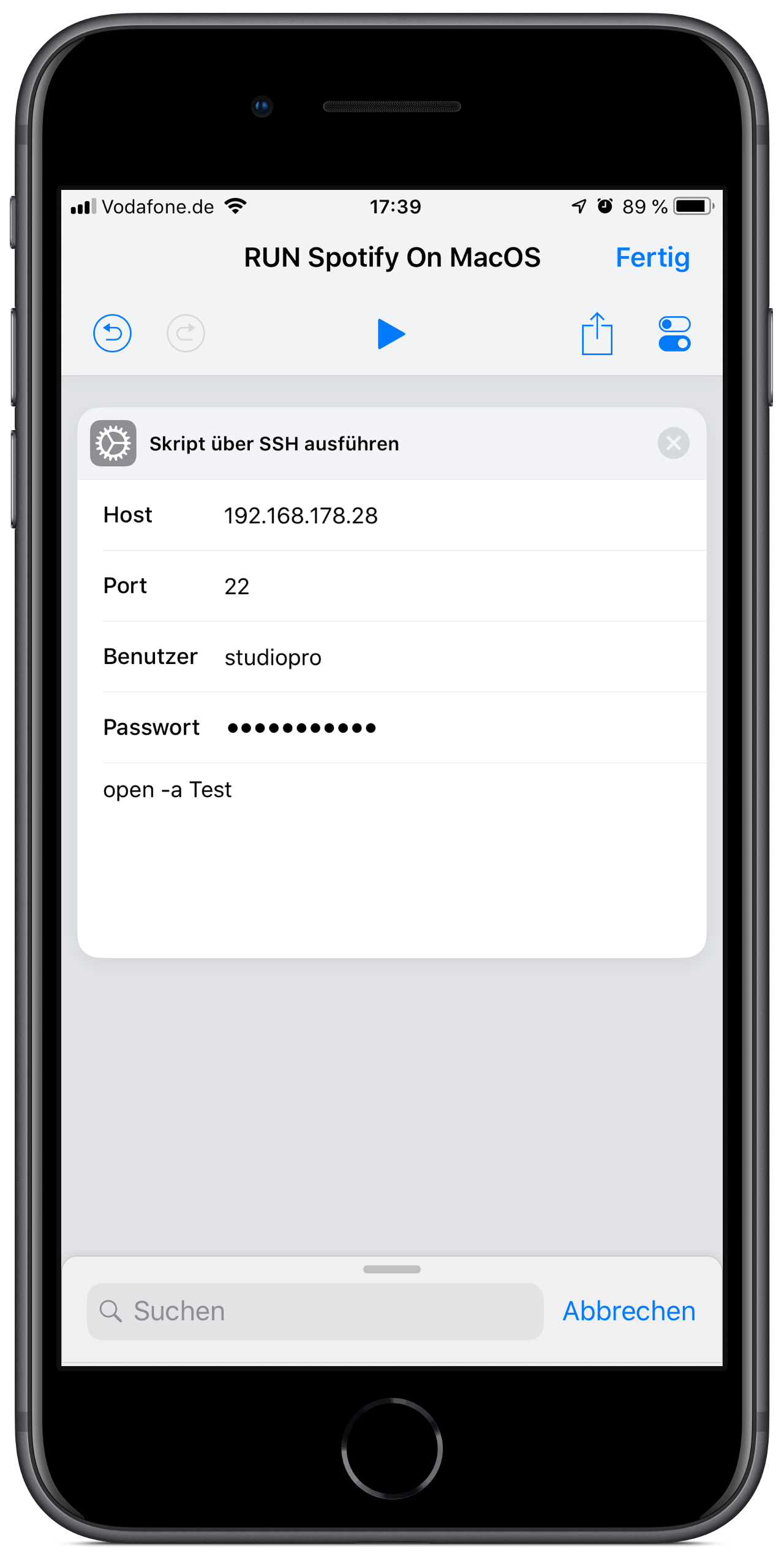Share this shortcut
The image size is (784, 1556).
[597, 334]
